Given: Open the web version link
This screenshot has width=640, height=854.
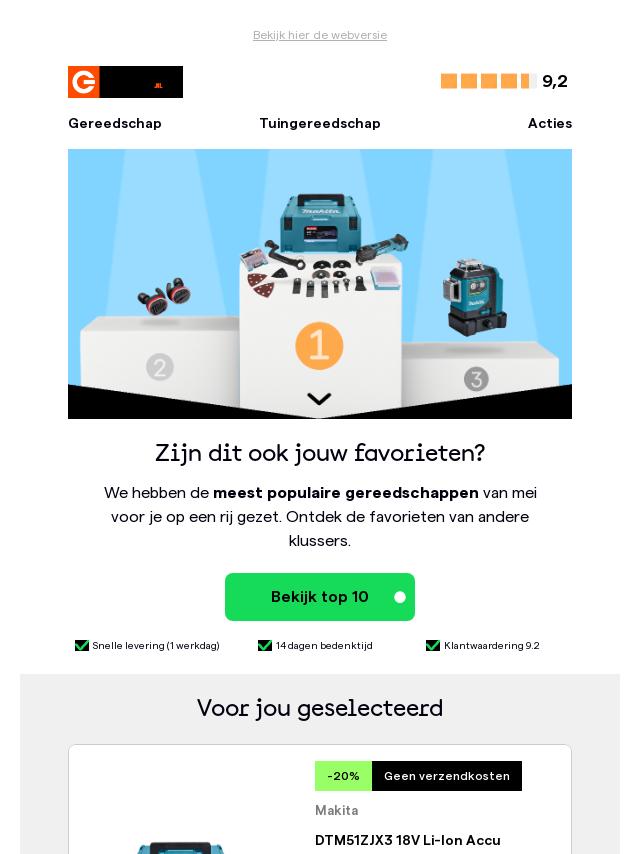Looking at the screenshot, I should (x=320, y=35).
